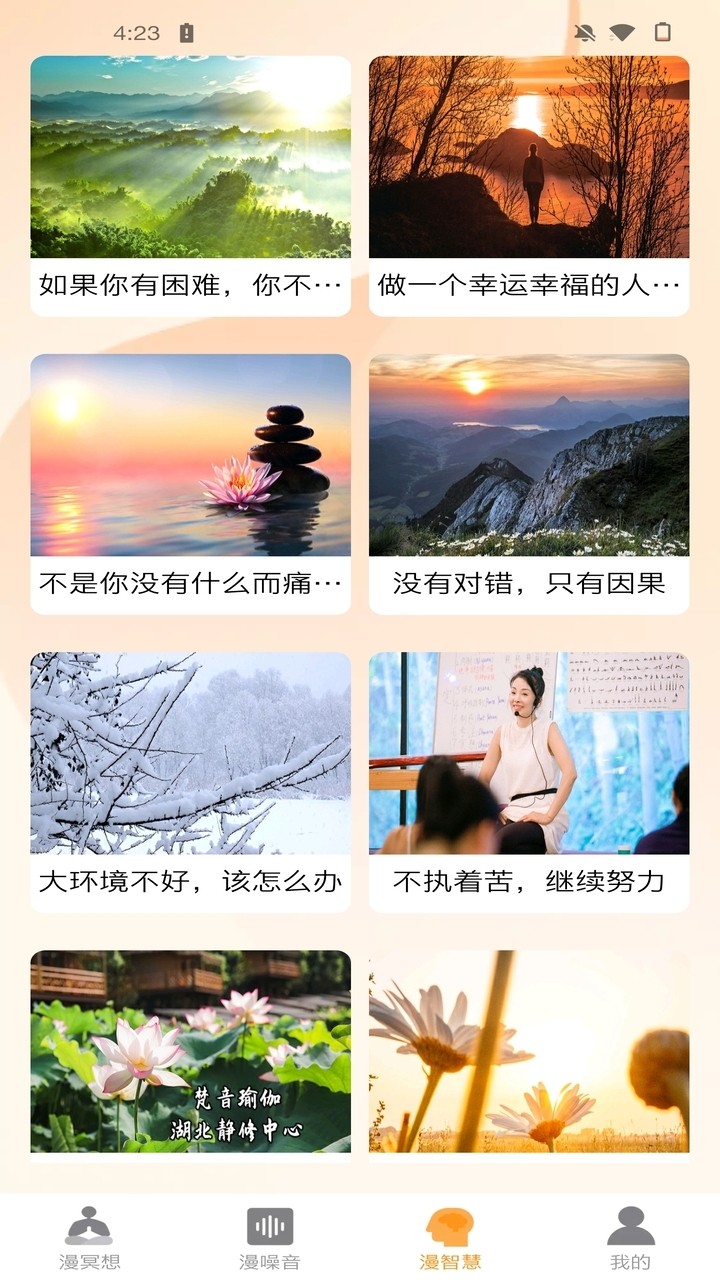The height and width of the screenshot is (1280, 720).
Task: Open the card 不执着苦，继续努力
Action: 529,781
